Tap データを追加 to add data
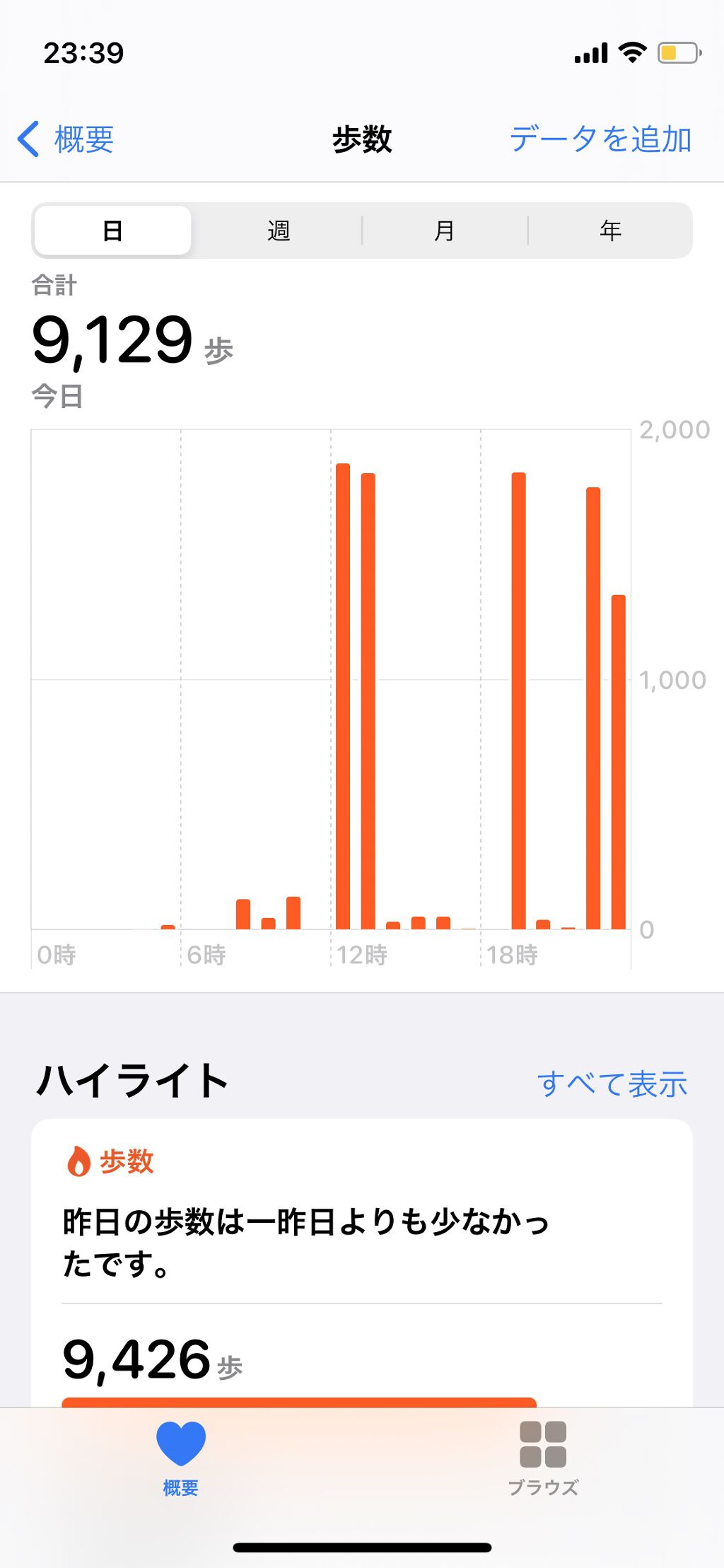 coord(602,139)
